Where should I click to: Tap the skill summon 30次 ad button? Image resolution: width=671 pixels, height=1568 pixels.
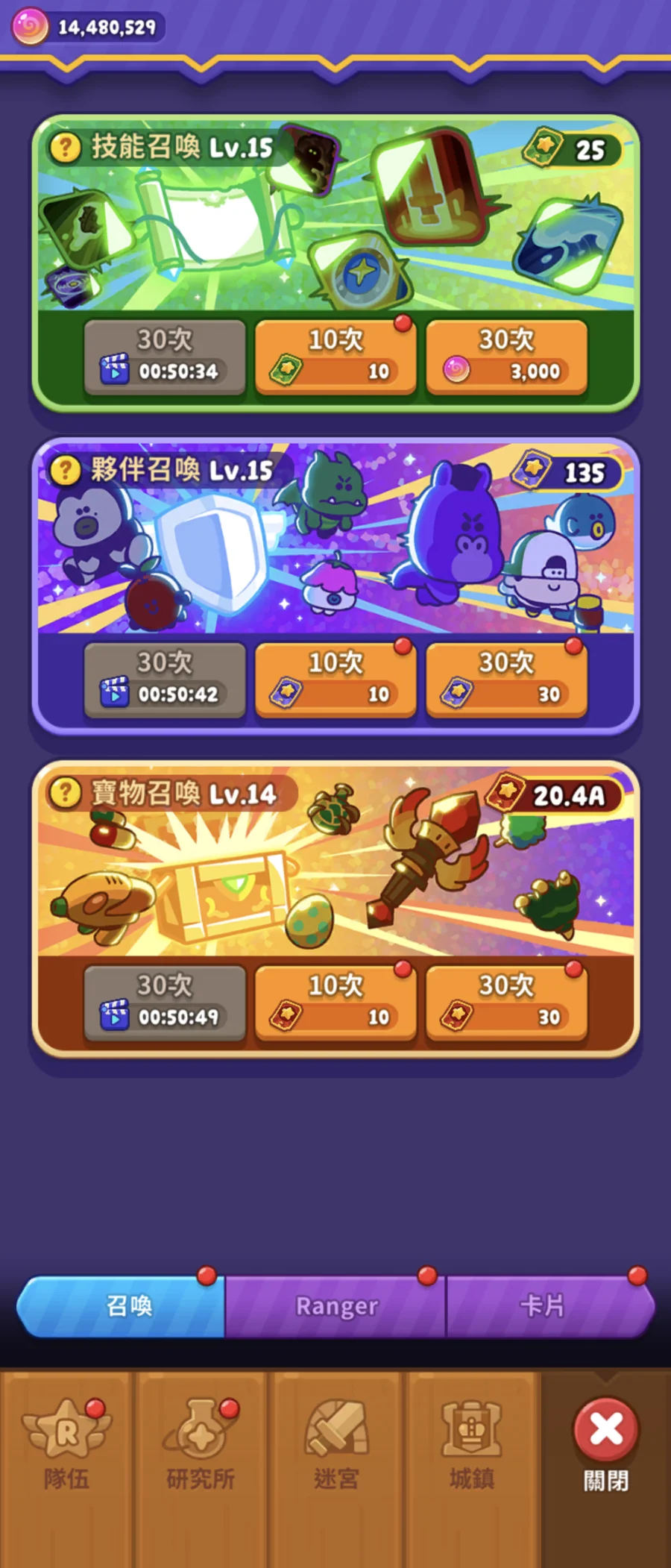(165, 357)
